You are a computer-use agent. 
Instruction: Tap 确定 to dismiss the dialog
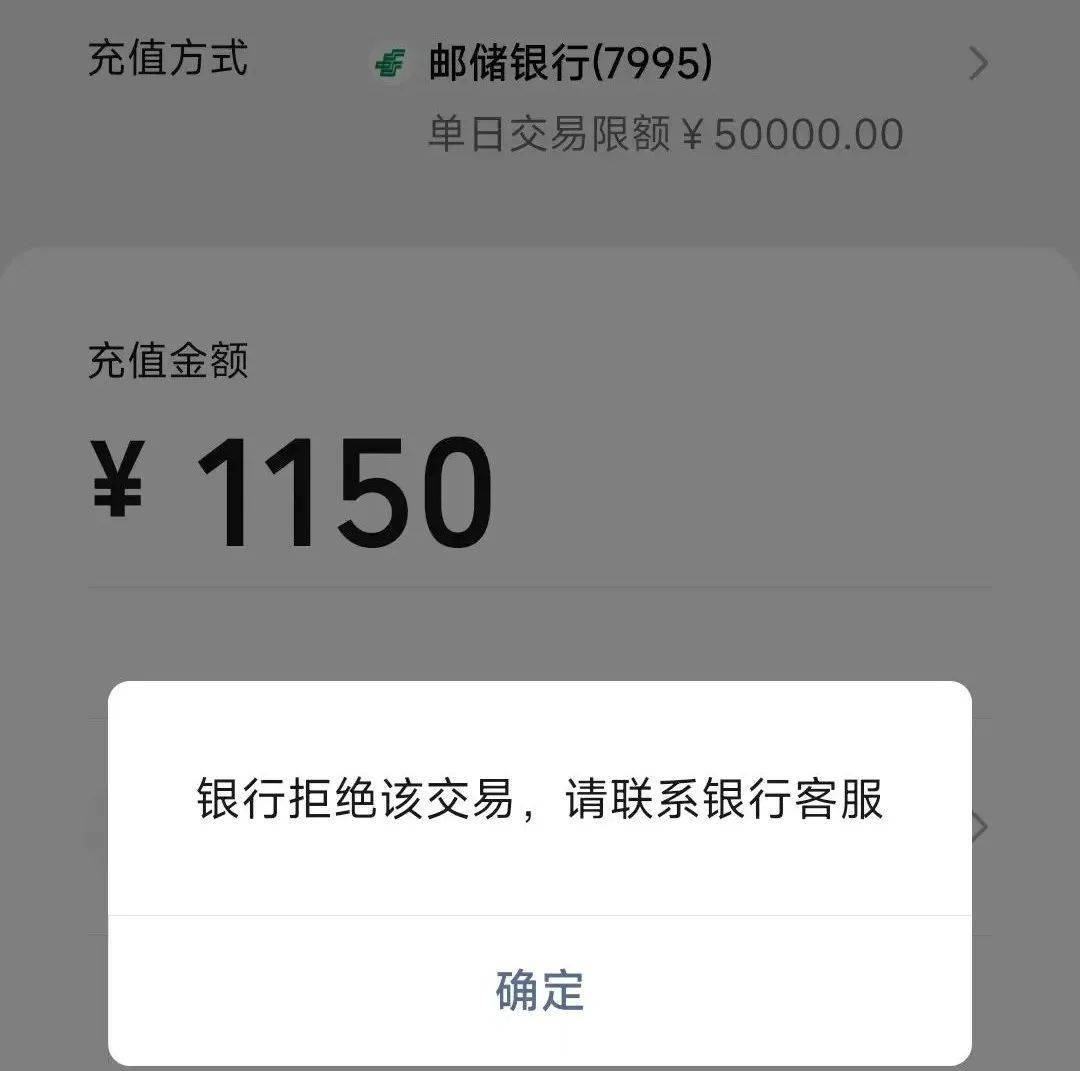[x=539, y=990]
